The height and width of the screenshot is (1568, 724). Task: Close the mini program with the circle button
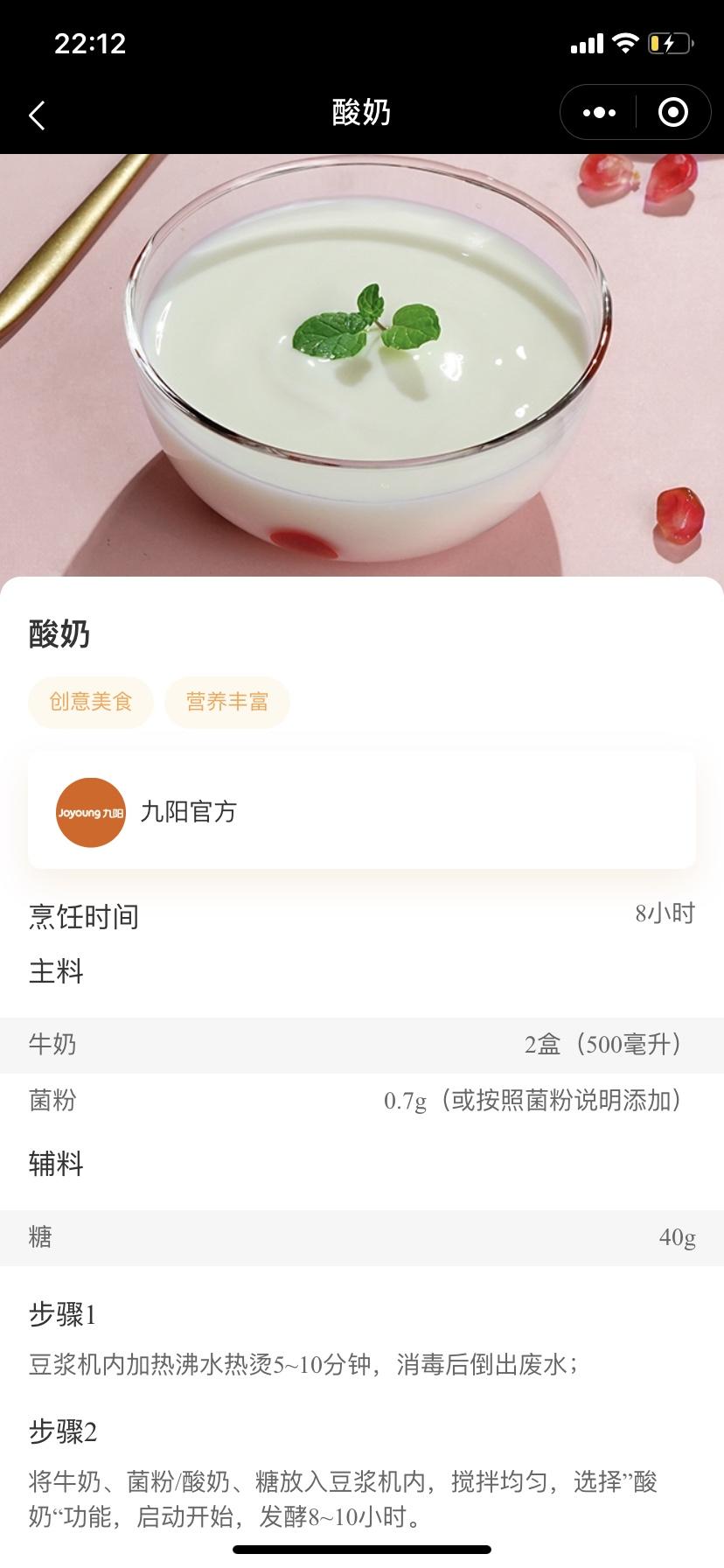tap(672, 113)
